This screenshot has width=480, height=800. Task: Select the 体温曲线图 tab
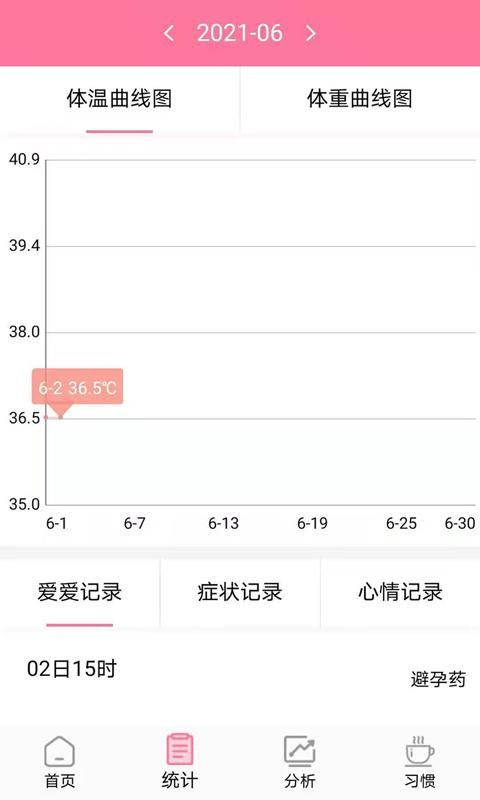tap(119, 99)
